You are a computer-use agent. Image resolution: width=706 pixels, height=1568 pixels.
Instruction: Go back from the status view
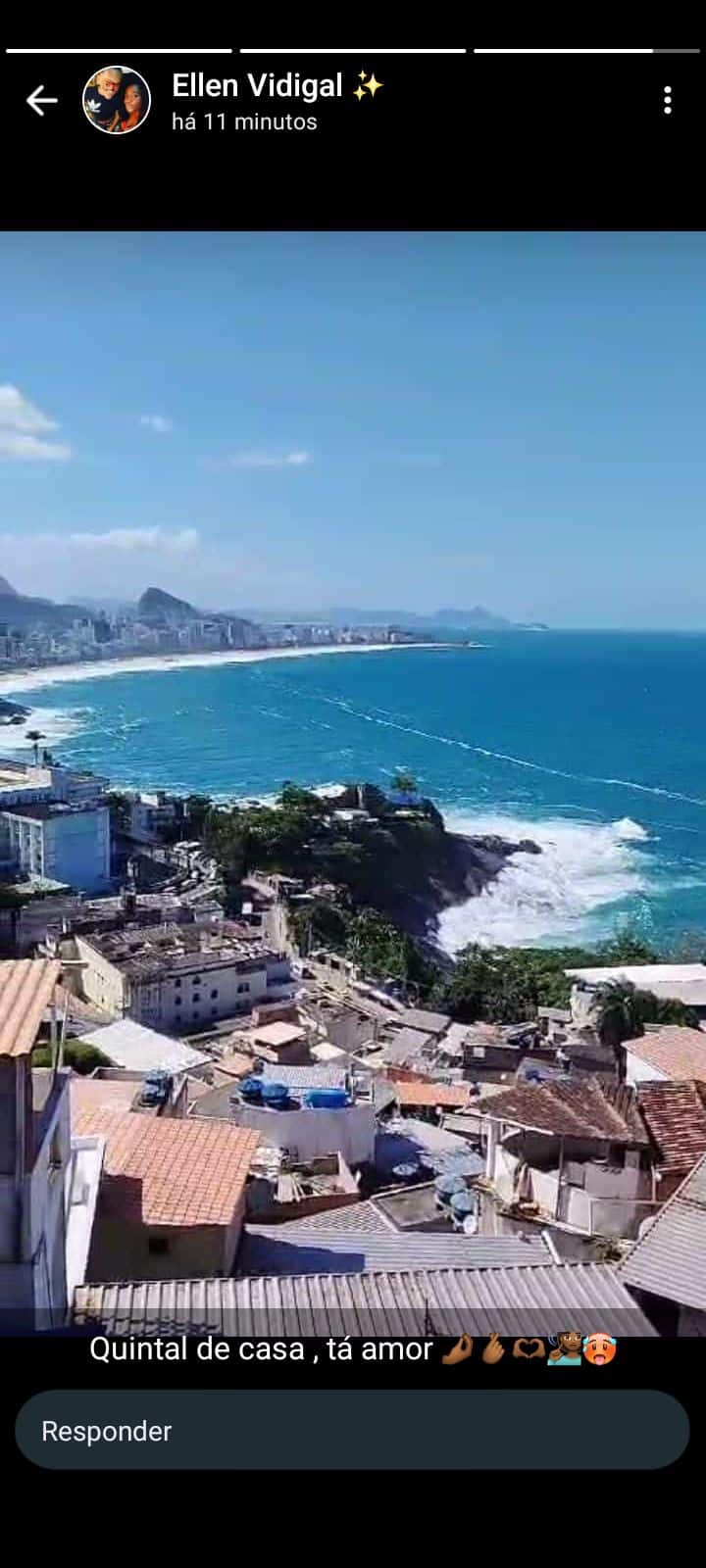[x=41, y=101]
